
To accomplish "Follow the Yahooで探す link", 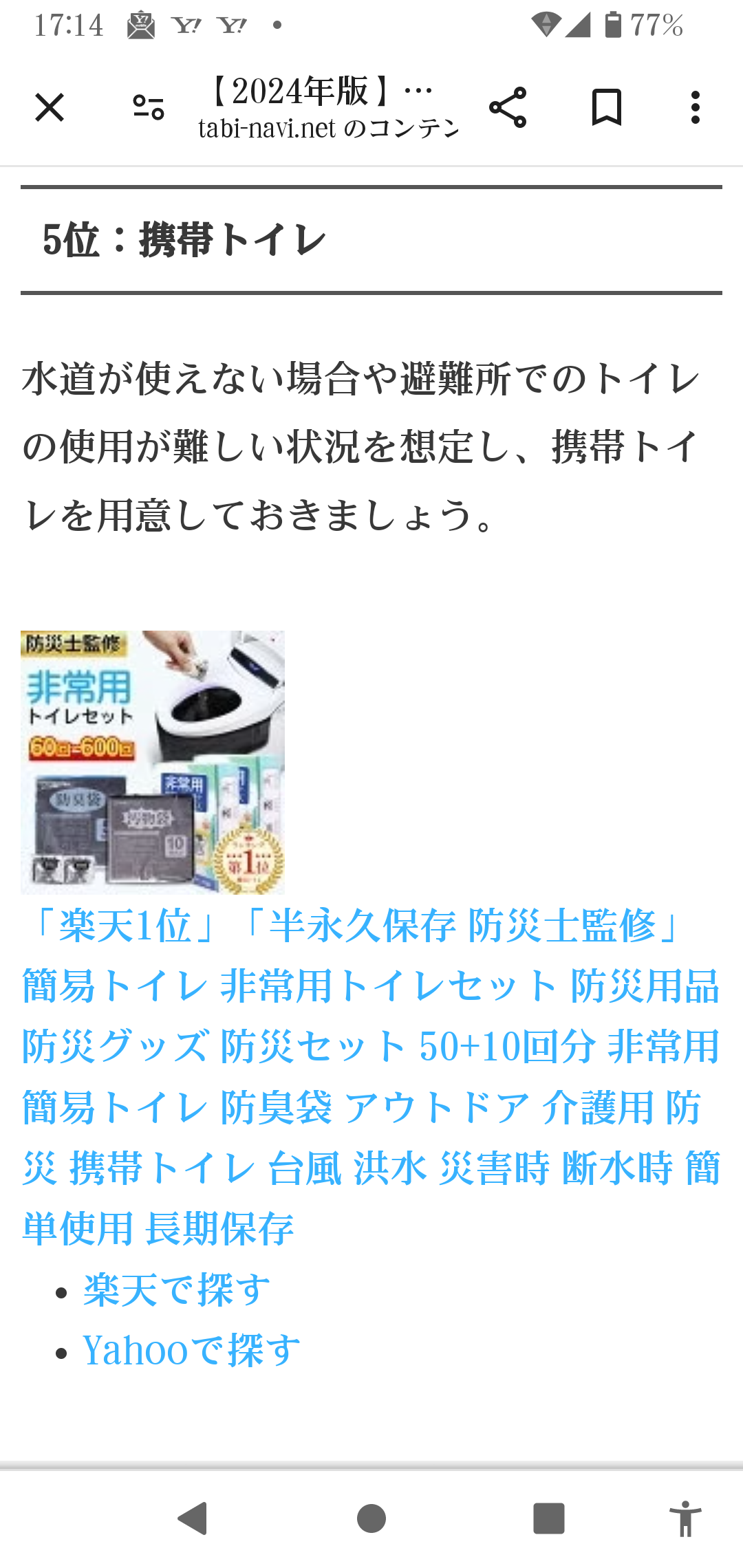I will point(191,1350).
